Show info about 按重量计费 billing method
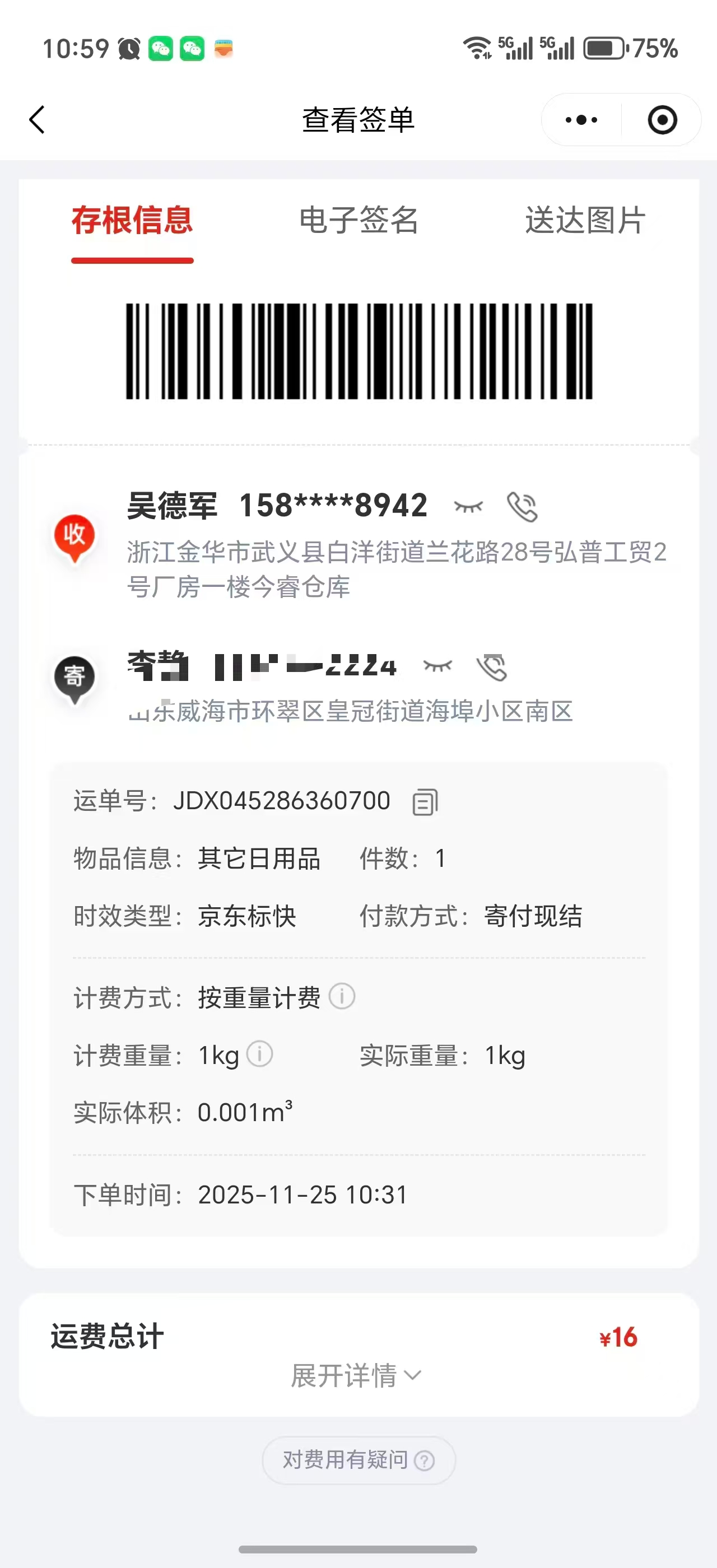The width and height of the screenshot is (717, 1568). (x=342, y=997)
